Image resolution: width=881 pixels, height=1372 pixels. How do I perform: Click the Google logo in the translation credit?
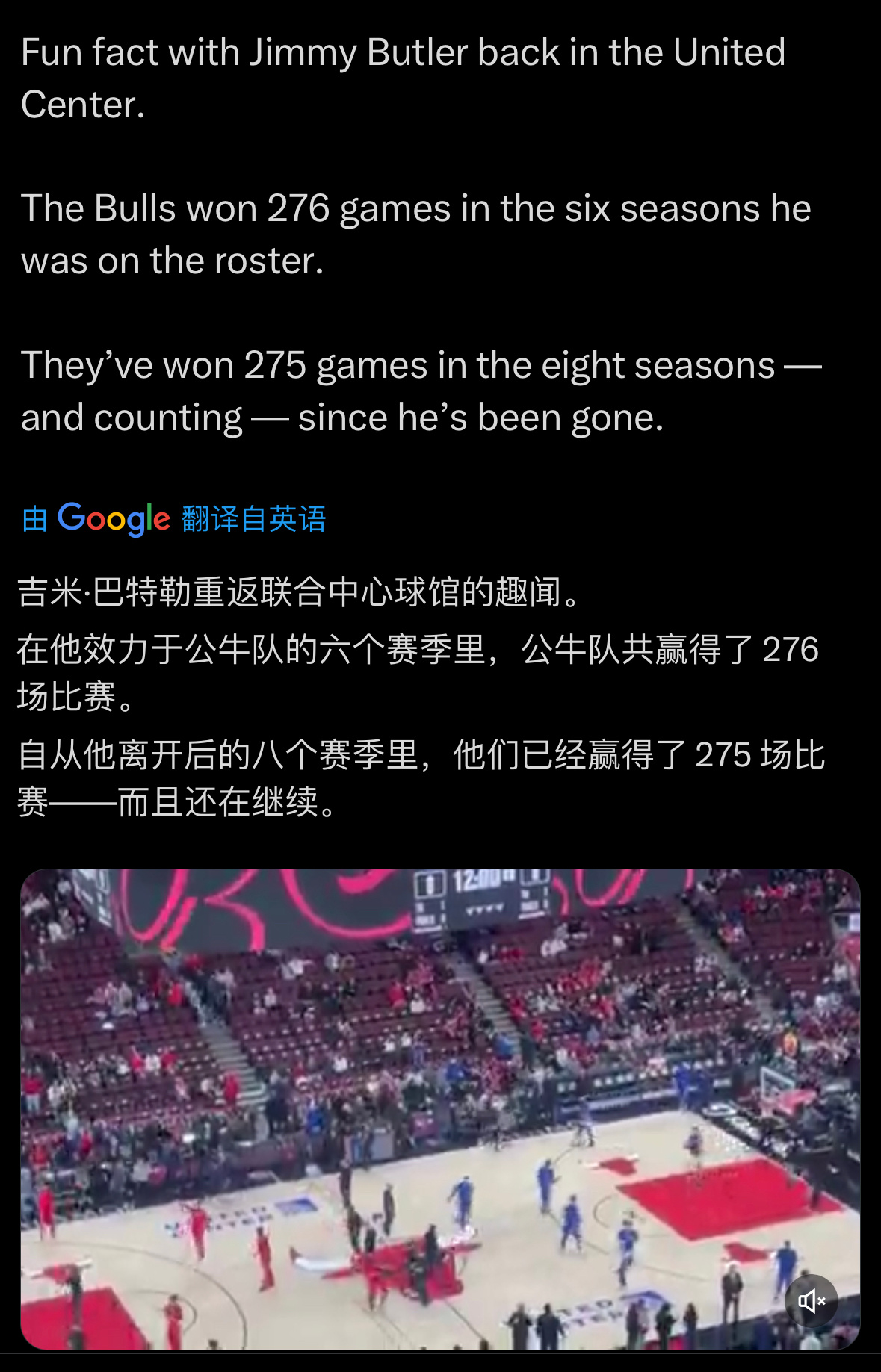tap(114, 518)
